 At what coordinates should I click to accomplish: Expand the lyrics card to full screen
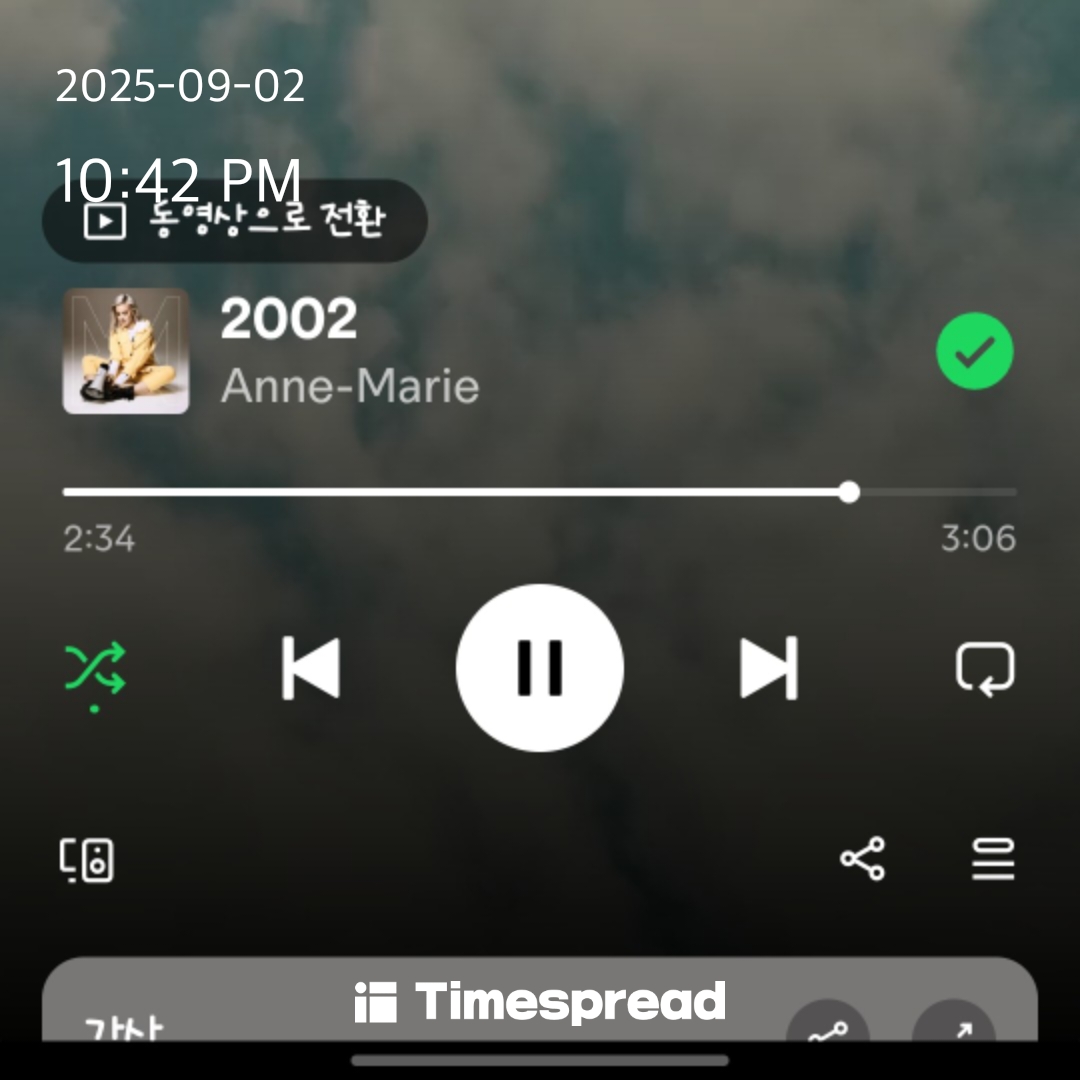pyautogui.click(x=953, y=1028)
